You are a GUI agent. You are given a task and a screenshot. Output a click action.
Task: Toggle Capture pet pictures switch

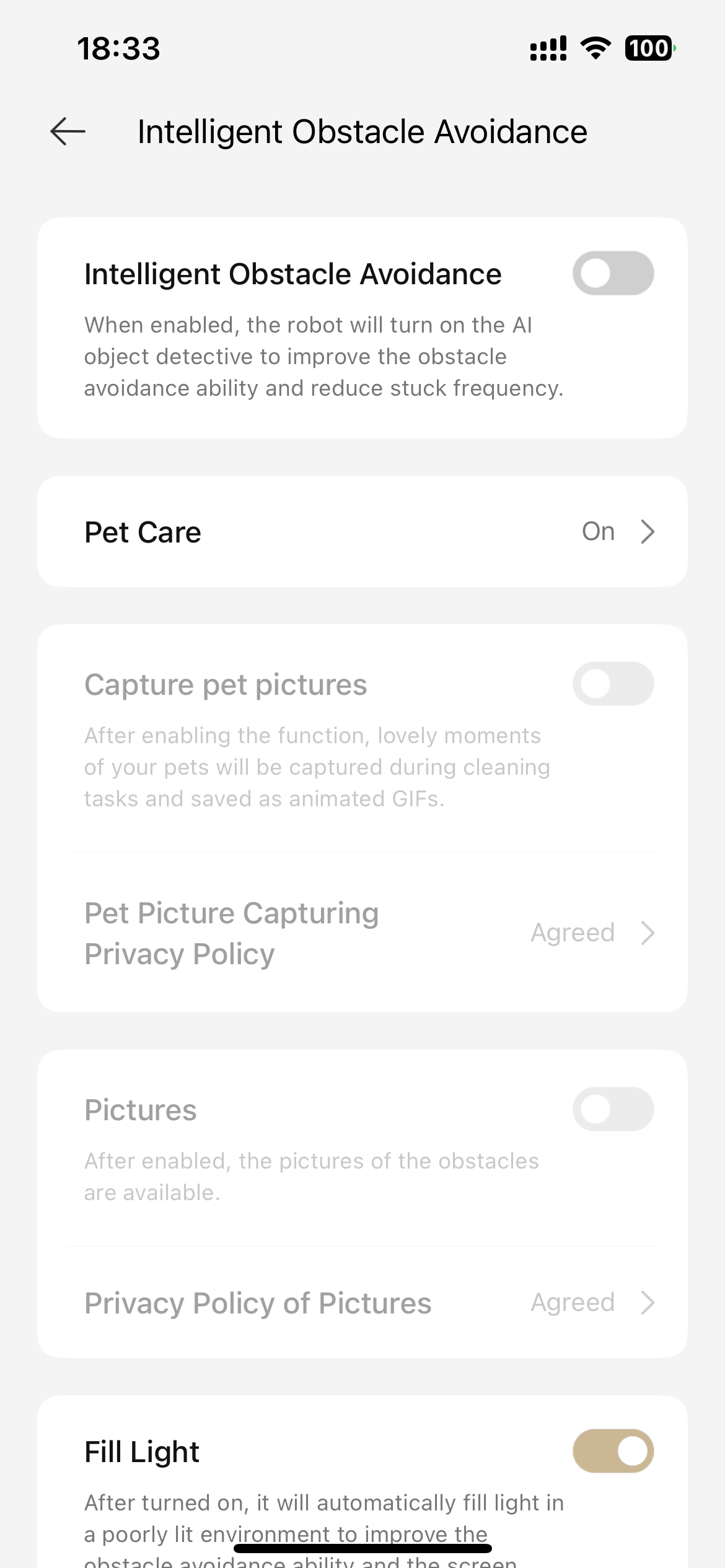[x=612, y=684]
